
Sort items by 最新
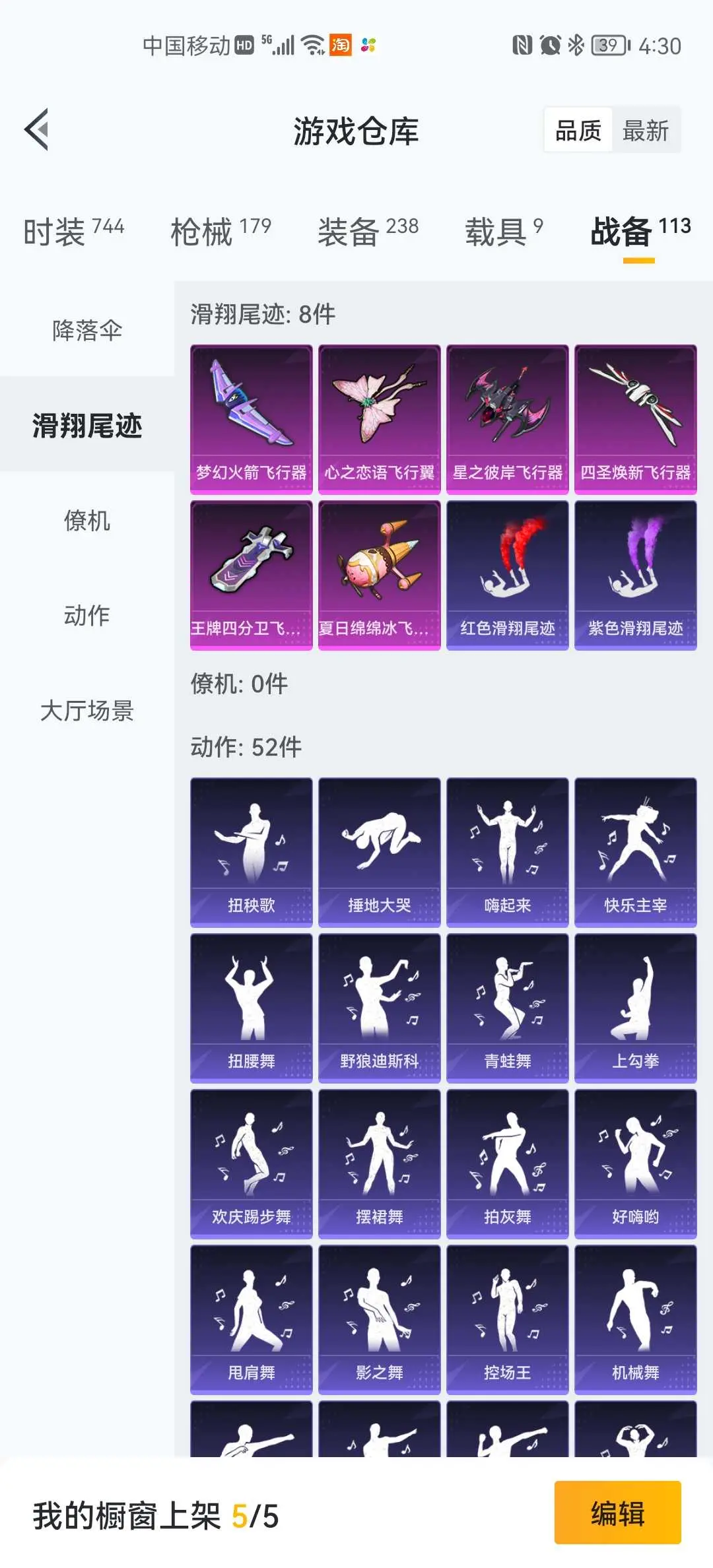(x=645, y=130)
